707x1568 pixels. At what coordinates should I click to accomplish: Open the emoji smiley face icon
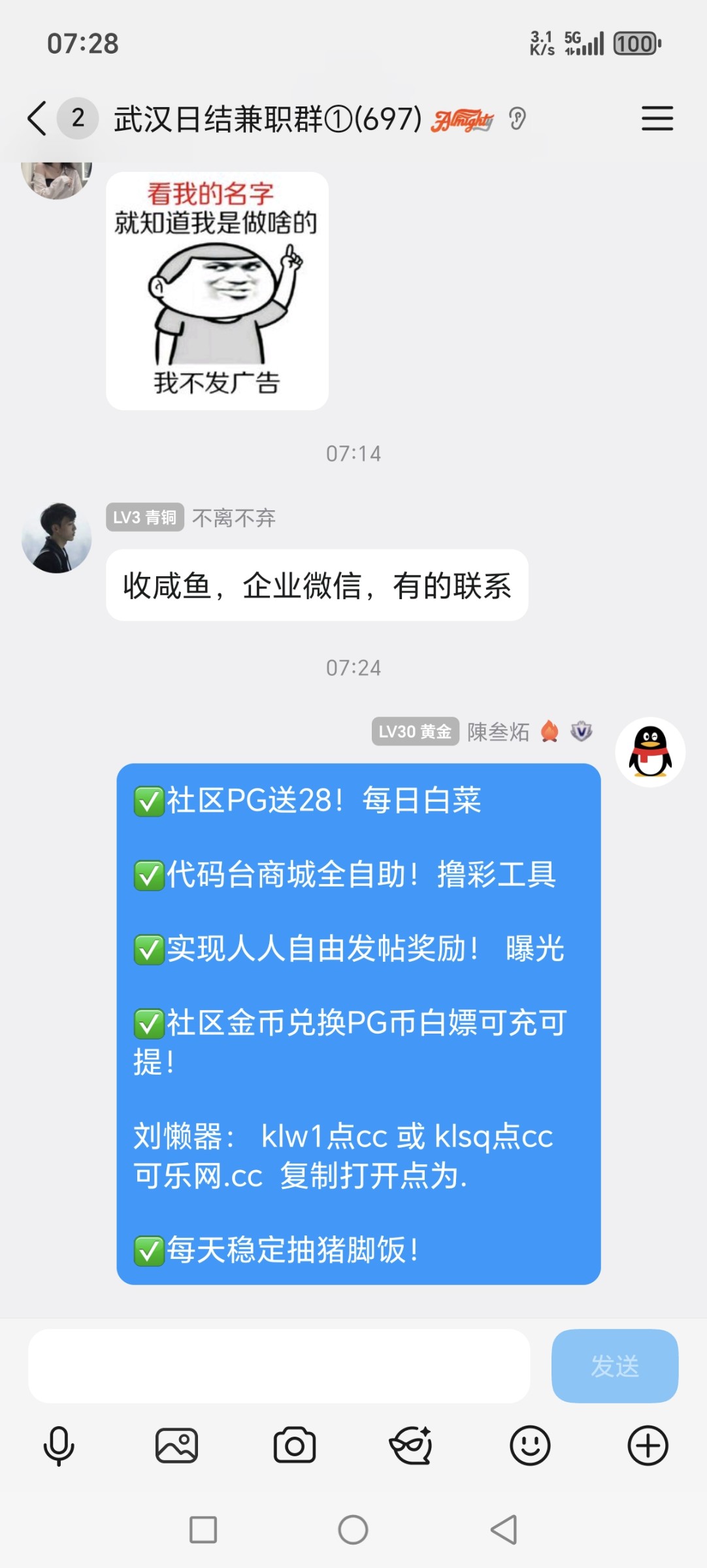pyautogui.click(x=531, y=1445)
